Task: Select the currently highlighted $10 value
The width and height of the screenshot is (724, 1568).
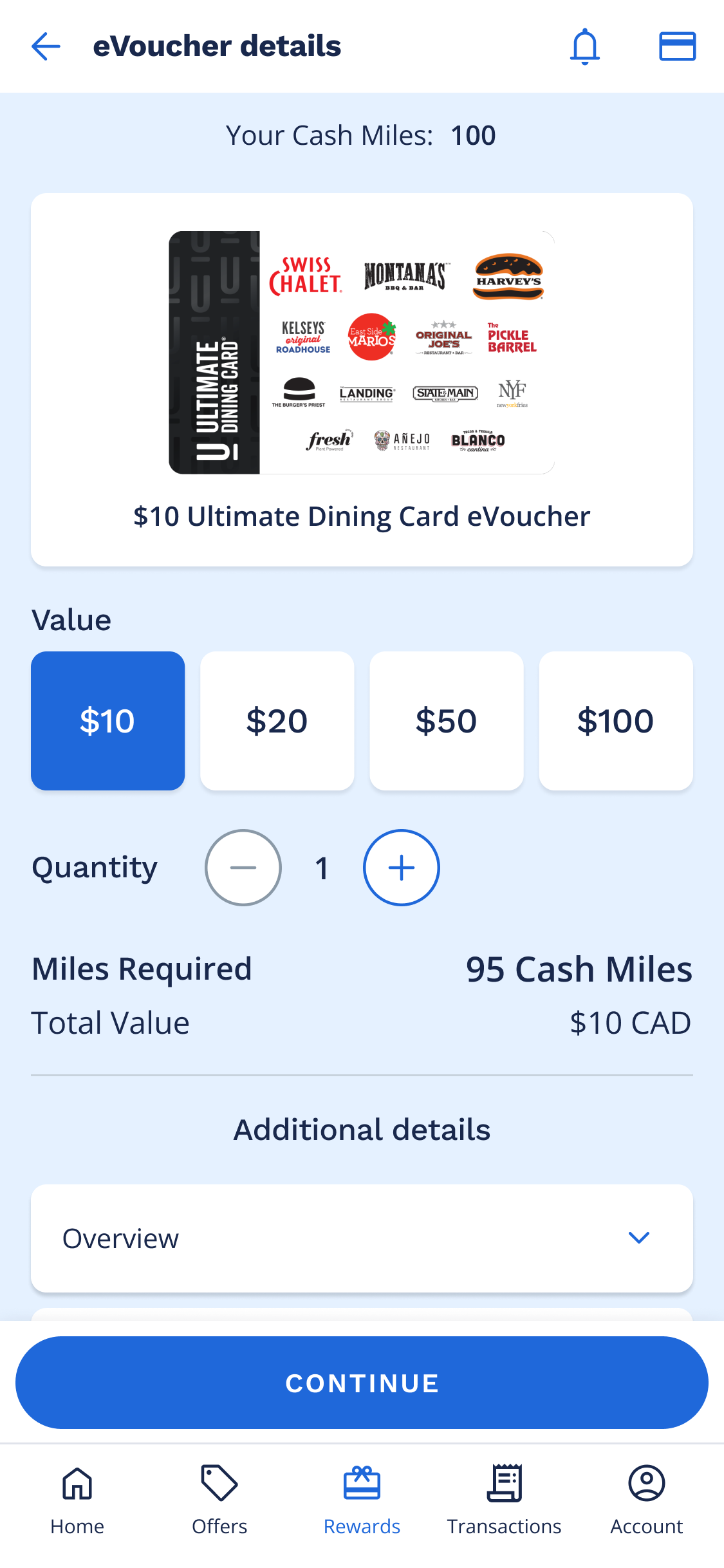Action: pyautogui.click(x=107, y=722)
